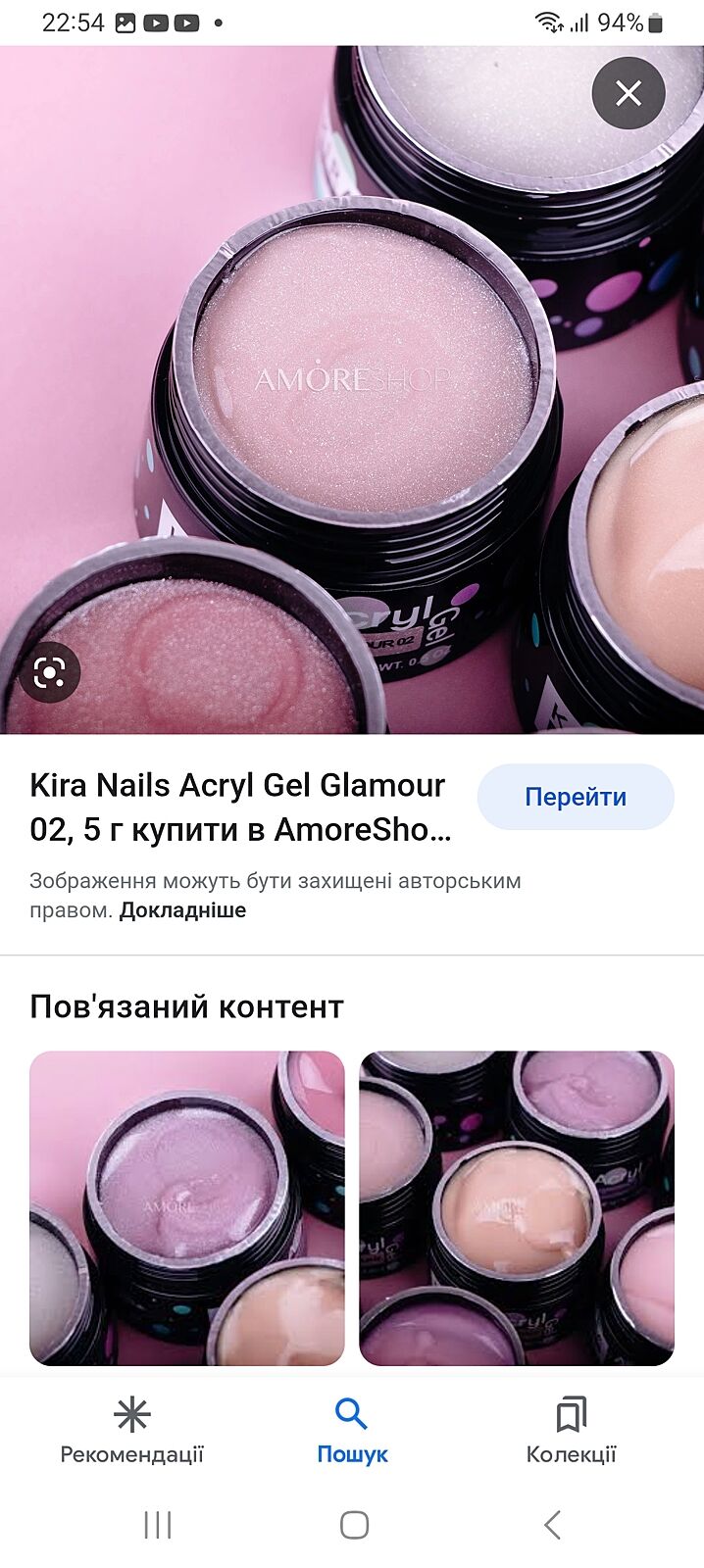Close the image viewer
704x1568 pixels.
629,93
